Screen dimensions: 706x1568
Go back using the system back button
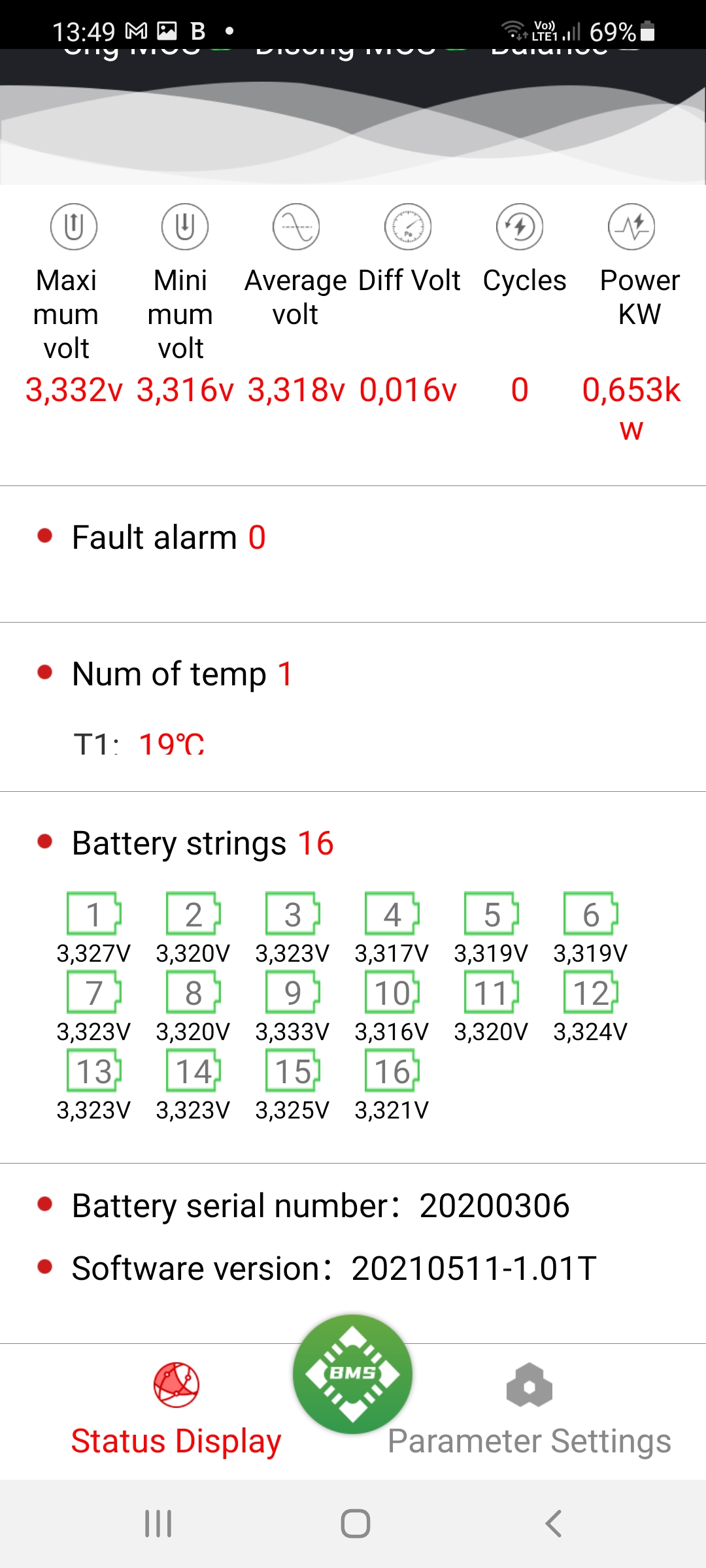[x=553, y=1524]
